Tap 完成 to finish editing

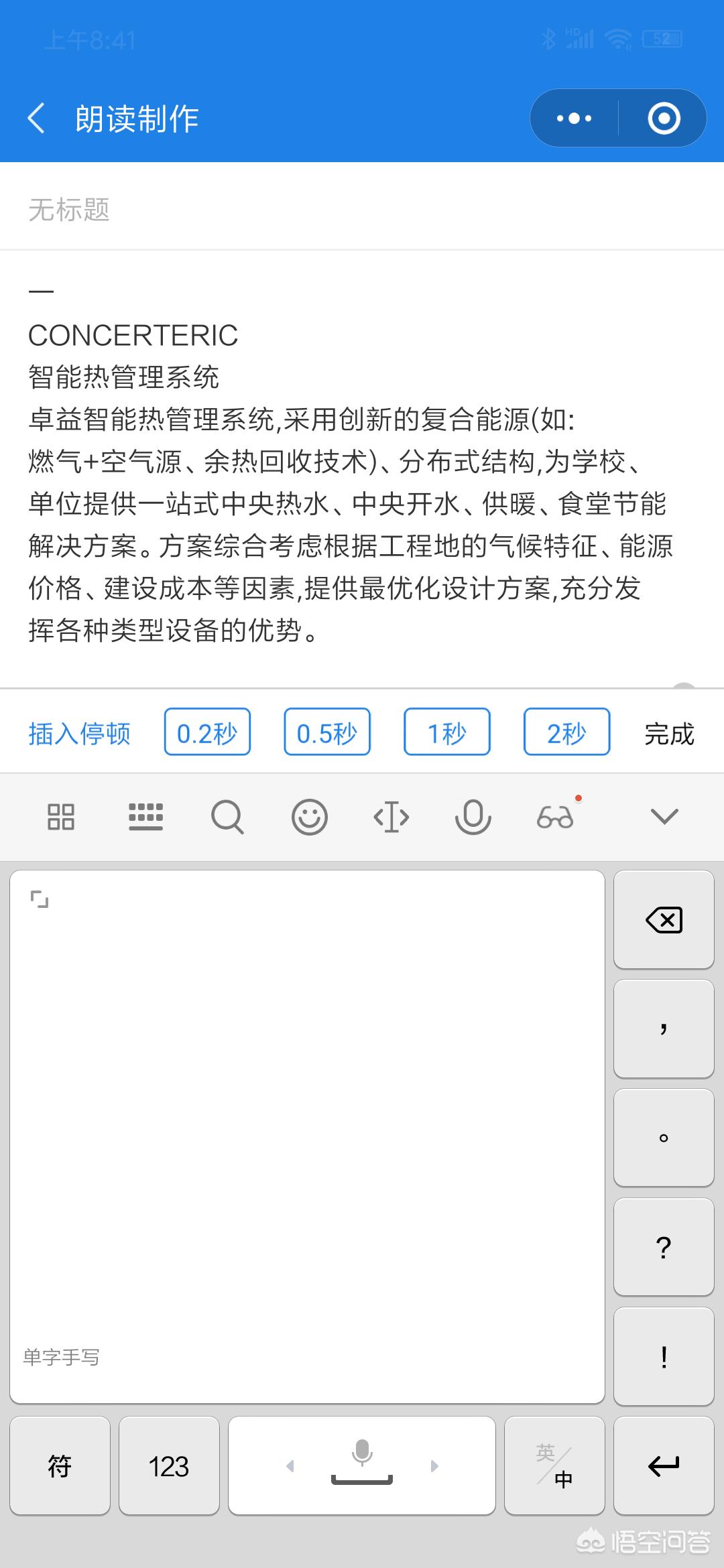(668, 734)
